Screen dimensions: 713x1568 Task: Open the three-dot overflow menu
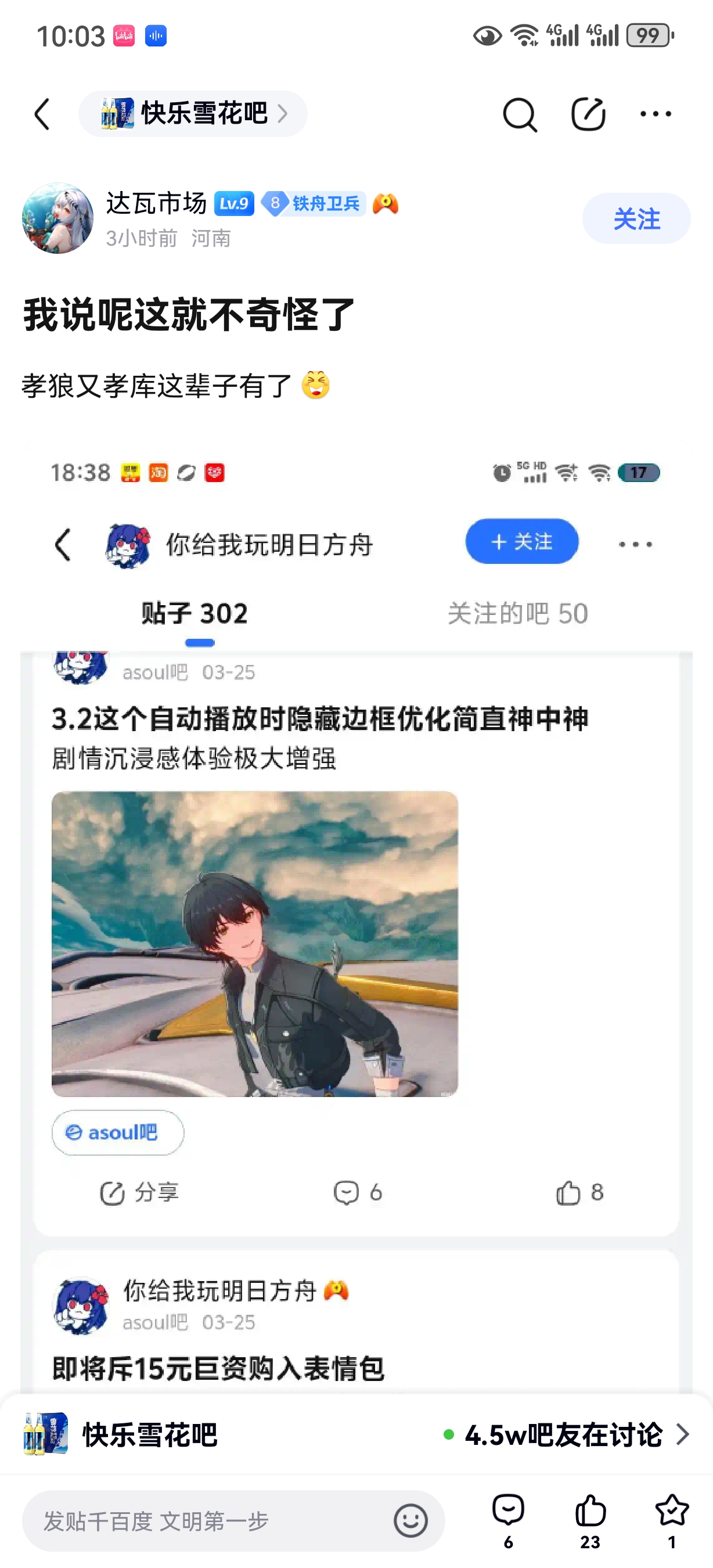tap(655, 114)
